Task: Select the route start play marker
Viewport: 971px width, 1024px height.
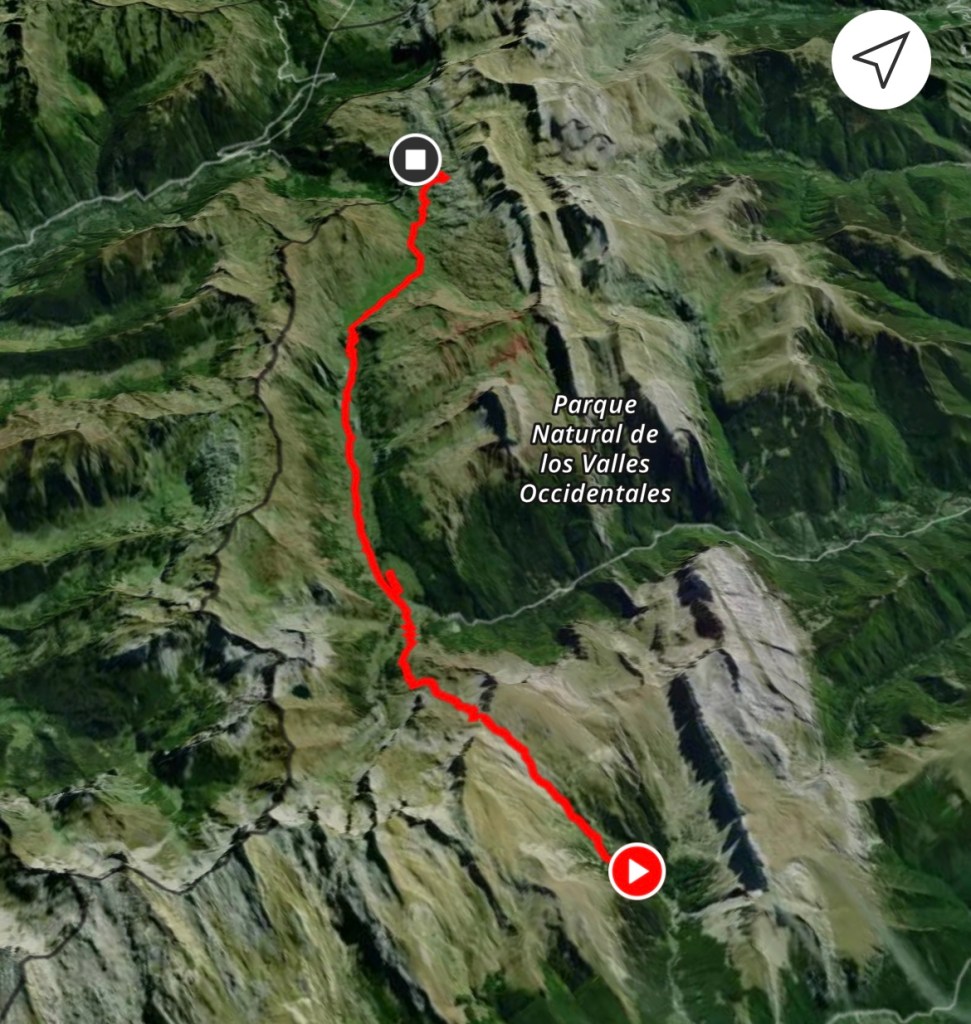Action: pyautogui.click(x=636, y=871)
